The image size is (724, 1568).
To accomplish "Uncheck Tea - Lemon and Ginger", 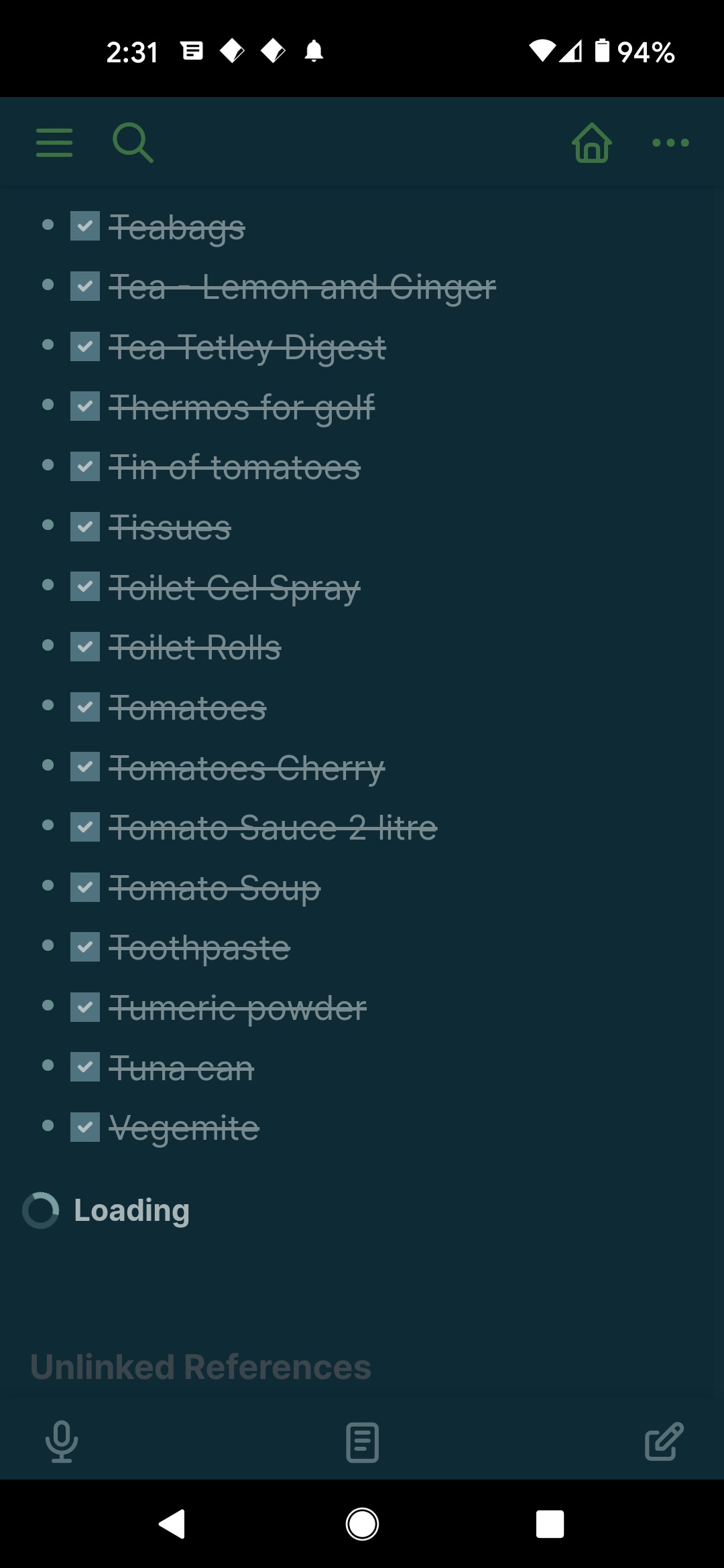I will [85, 286].
